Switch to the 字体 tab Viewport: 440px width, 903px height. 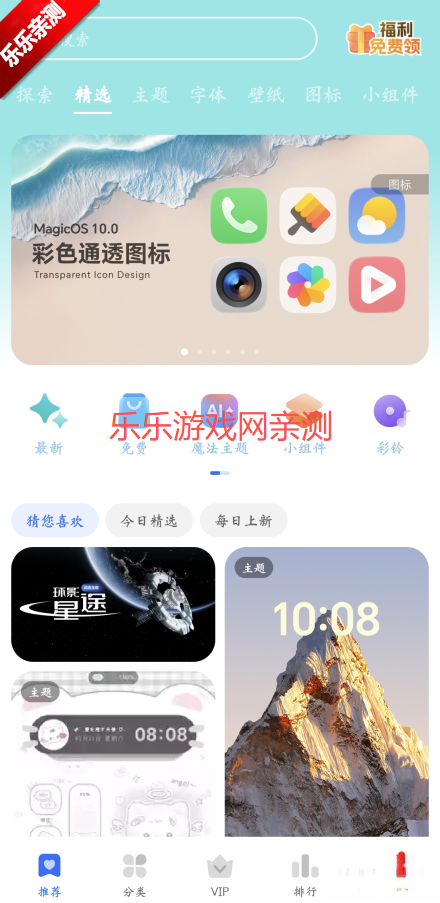coord(208,95)
